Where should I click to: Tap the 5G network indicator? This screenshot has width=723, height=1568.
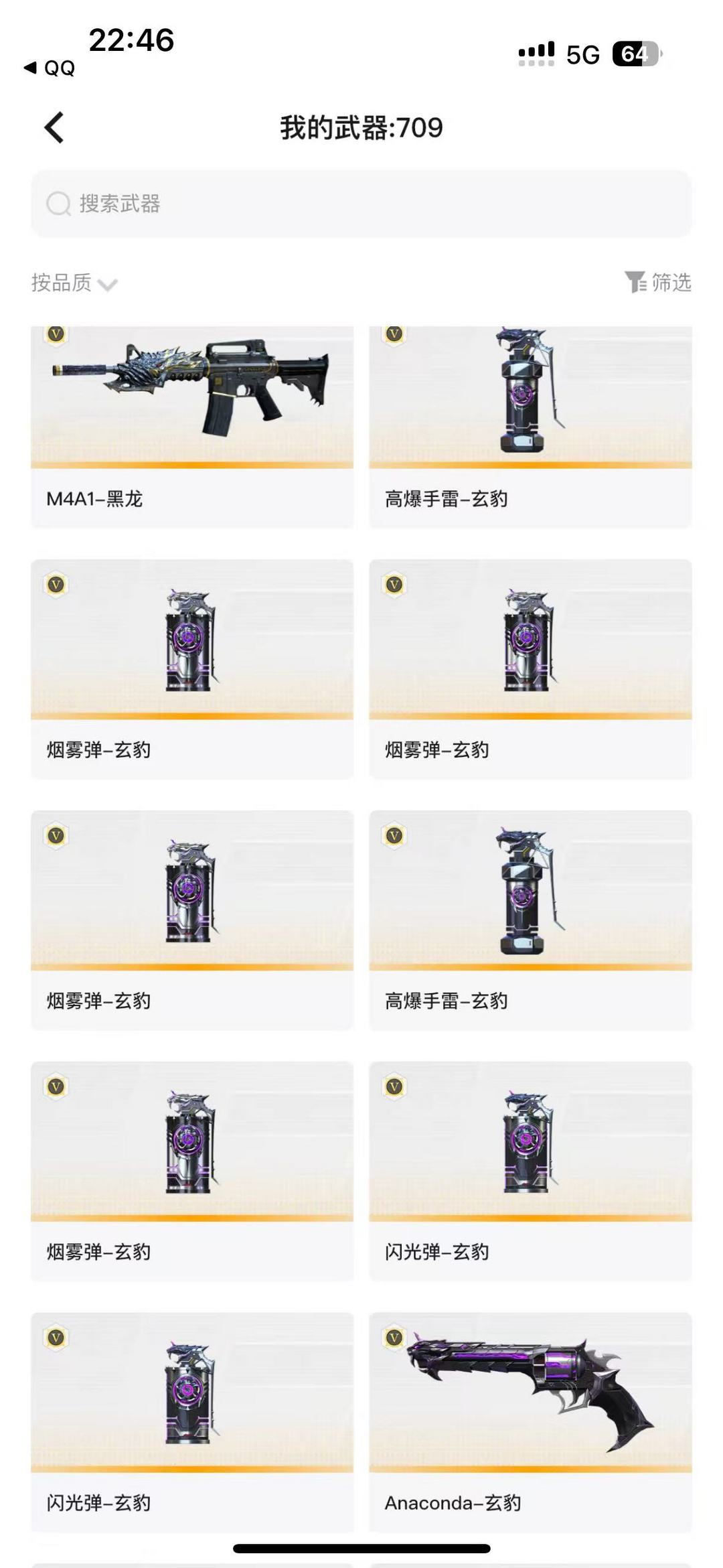click(584, 54)
